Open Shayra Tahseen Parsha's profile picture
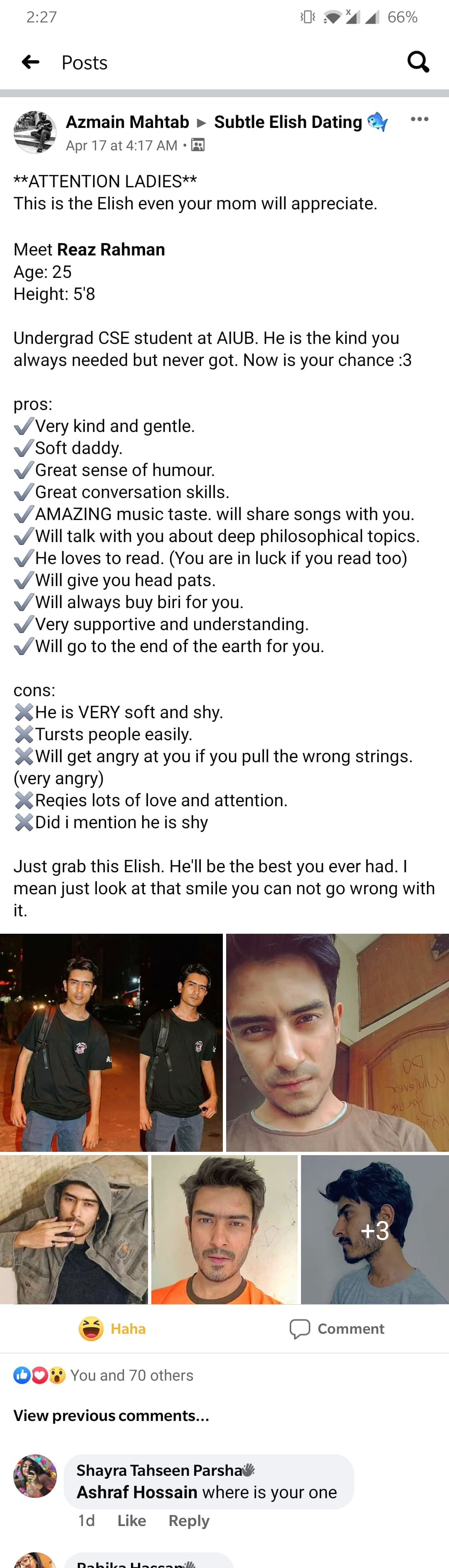The height and width of the screenshot is (1568, 449). coord(35,1476)
